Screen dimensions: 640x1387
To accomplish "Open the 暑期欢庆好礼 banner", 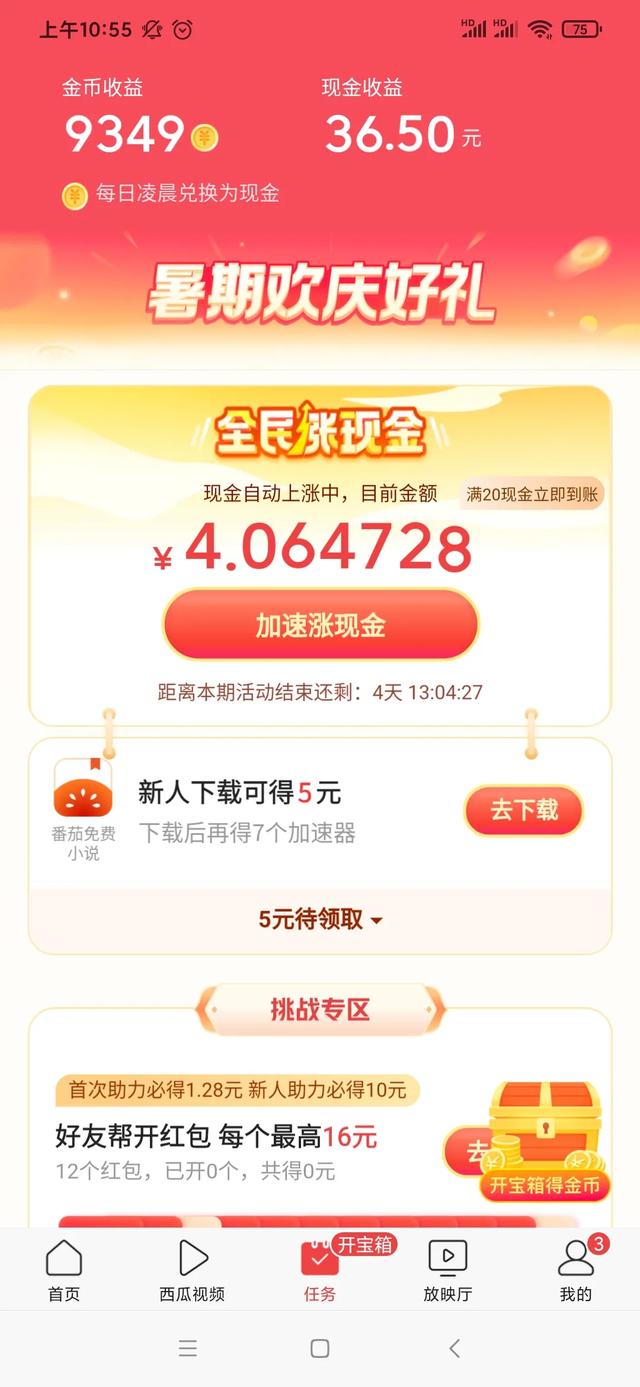I will 320,293.
